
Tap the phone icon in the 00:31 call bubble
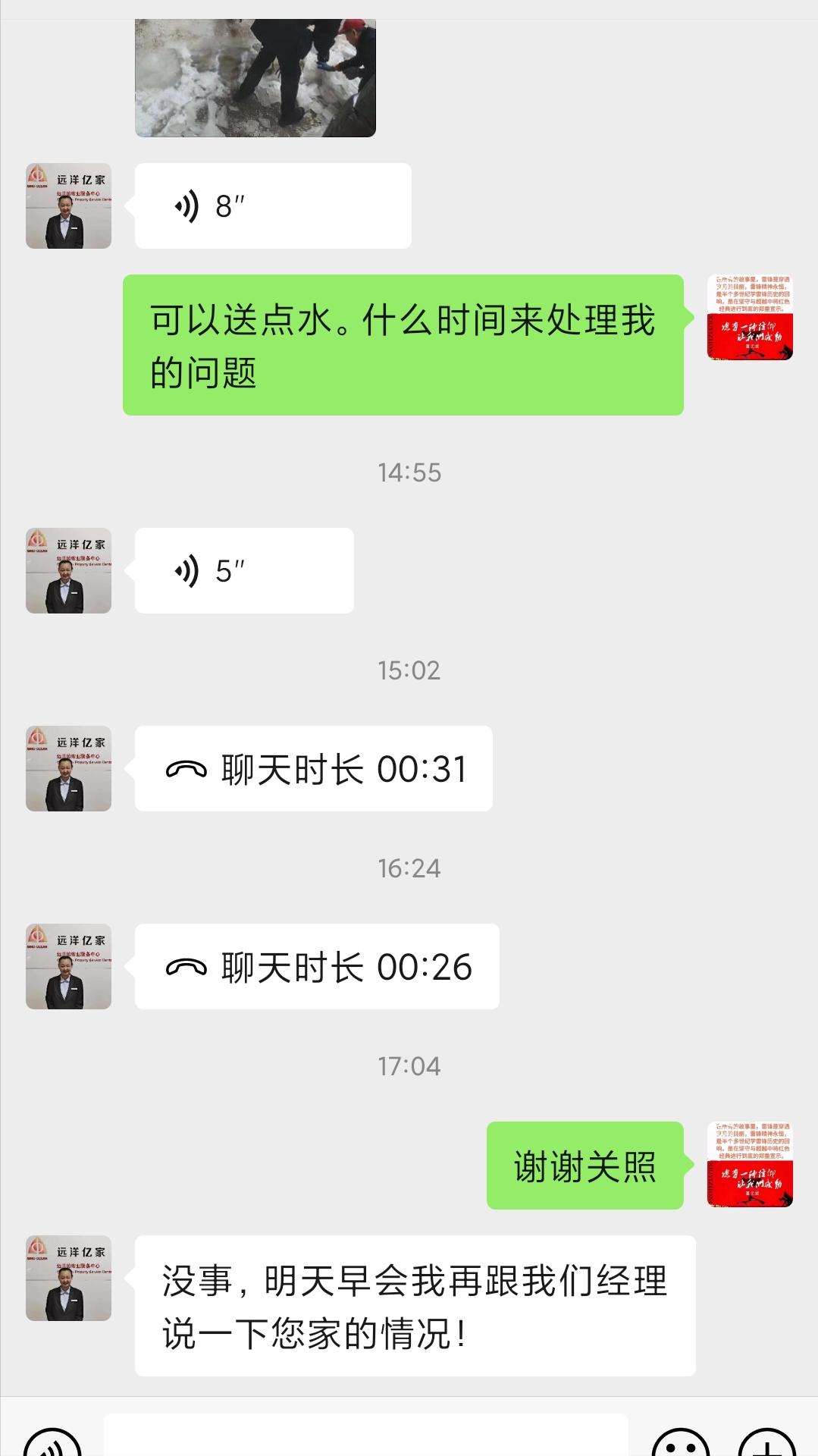(186, 767)
